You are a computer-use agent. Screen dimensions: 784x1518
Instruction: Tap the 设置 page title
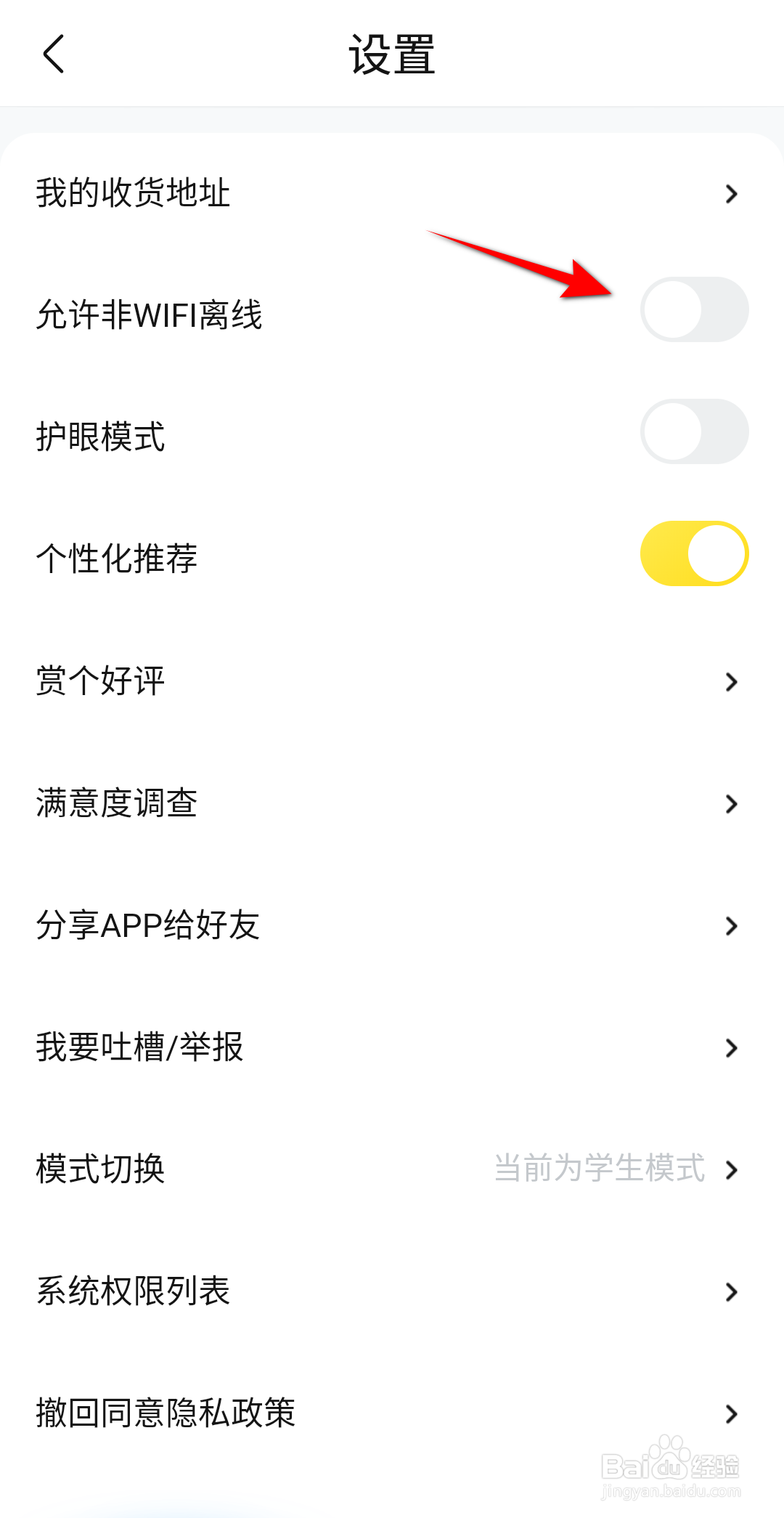[392, 54]
